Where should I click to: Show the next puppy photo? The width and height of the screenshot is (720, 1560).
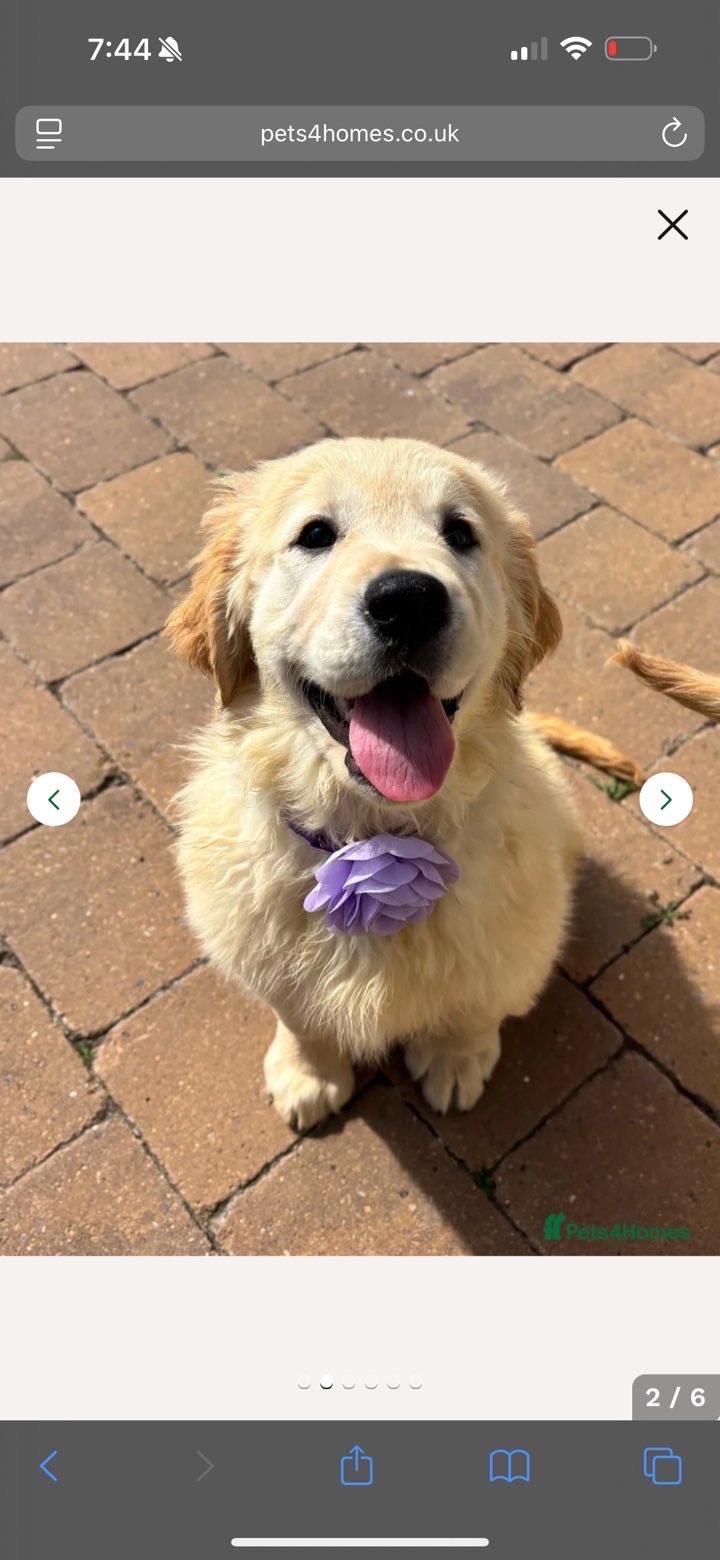click(x=666, y=799)
